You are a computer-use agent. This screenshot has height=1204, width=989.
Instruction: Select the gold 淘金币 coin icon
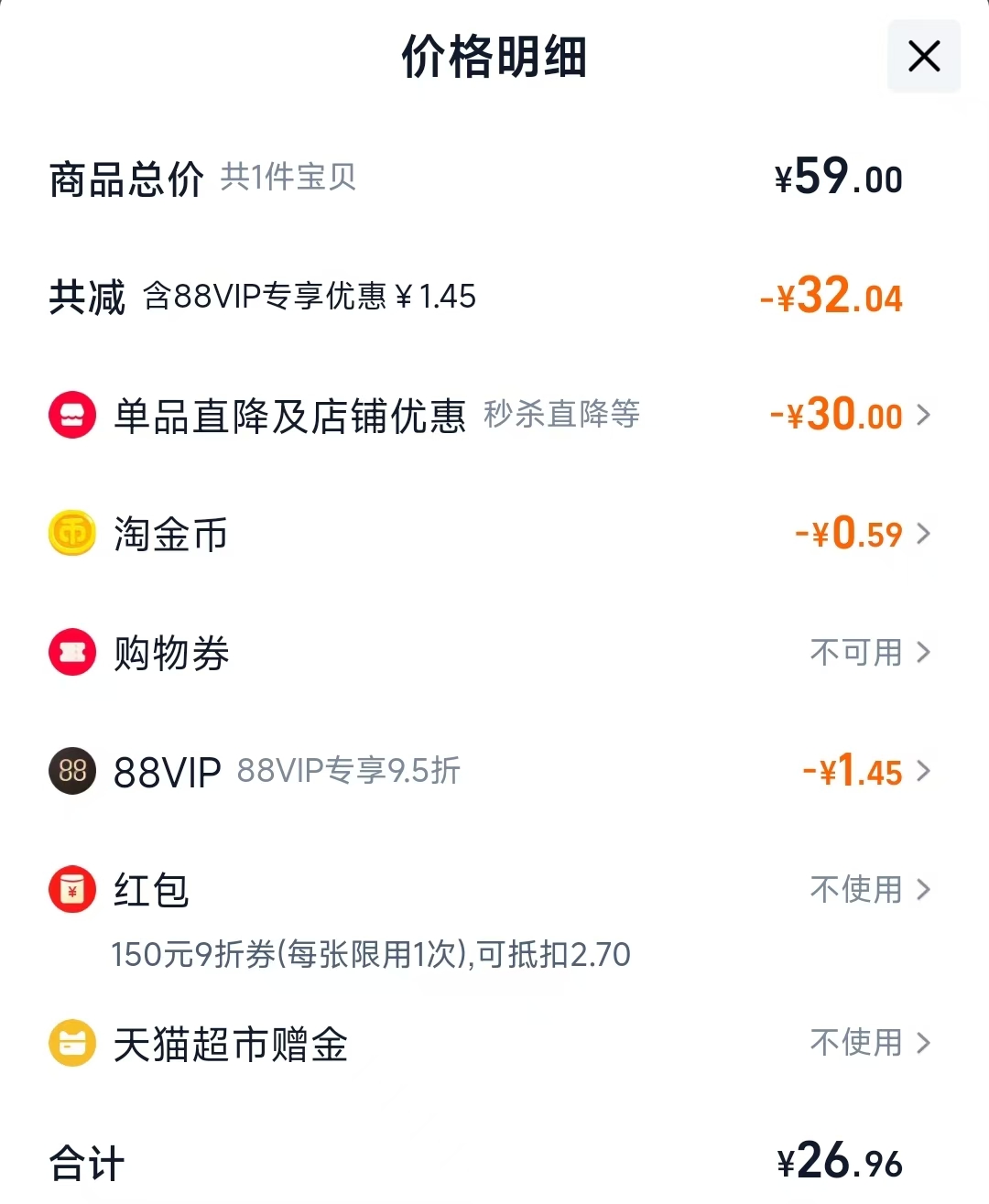(x=71, y=534)
